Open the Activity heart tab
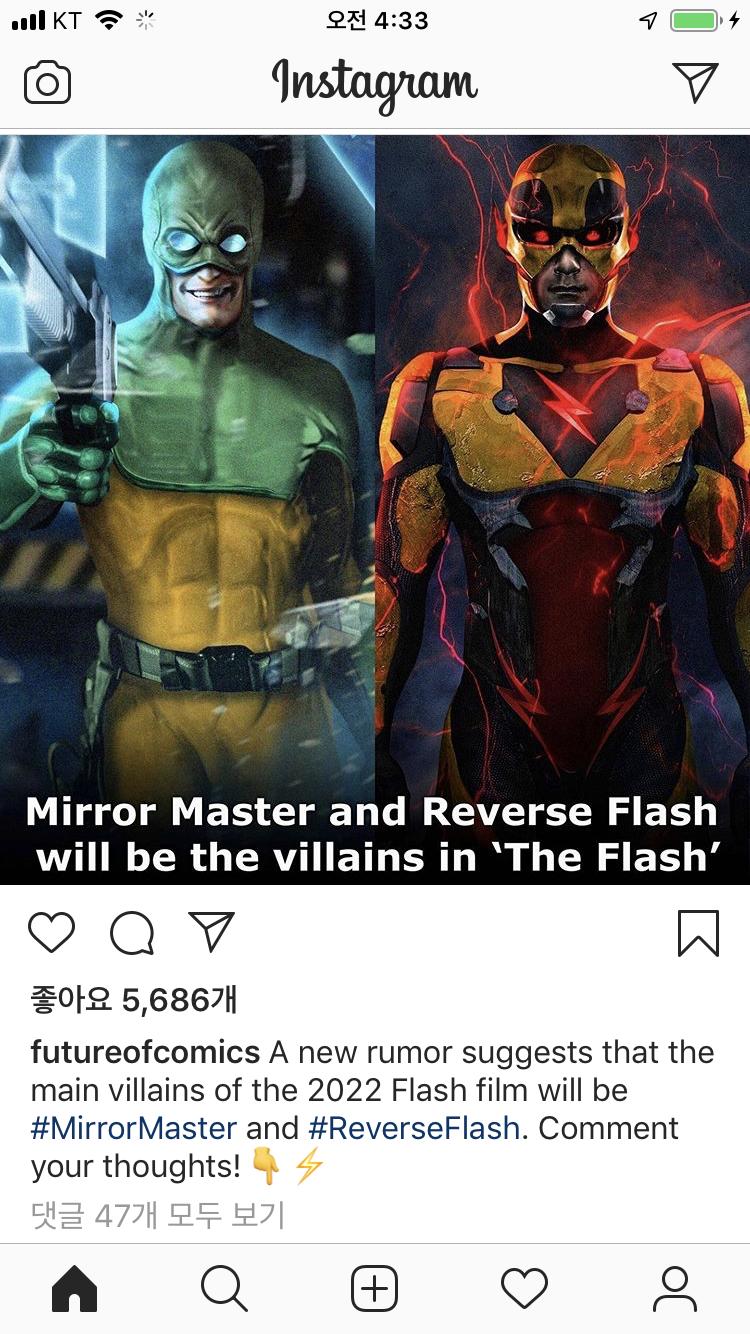The width and height of the screenshot is (750, 1334). [524, 1288]
